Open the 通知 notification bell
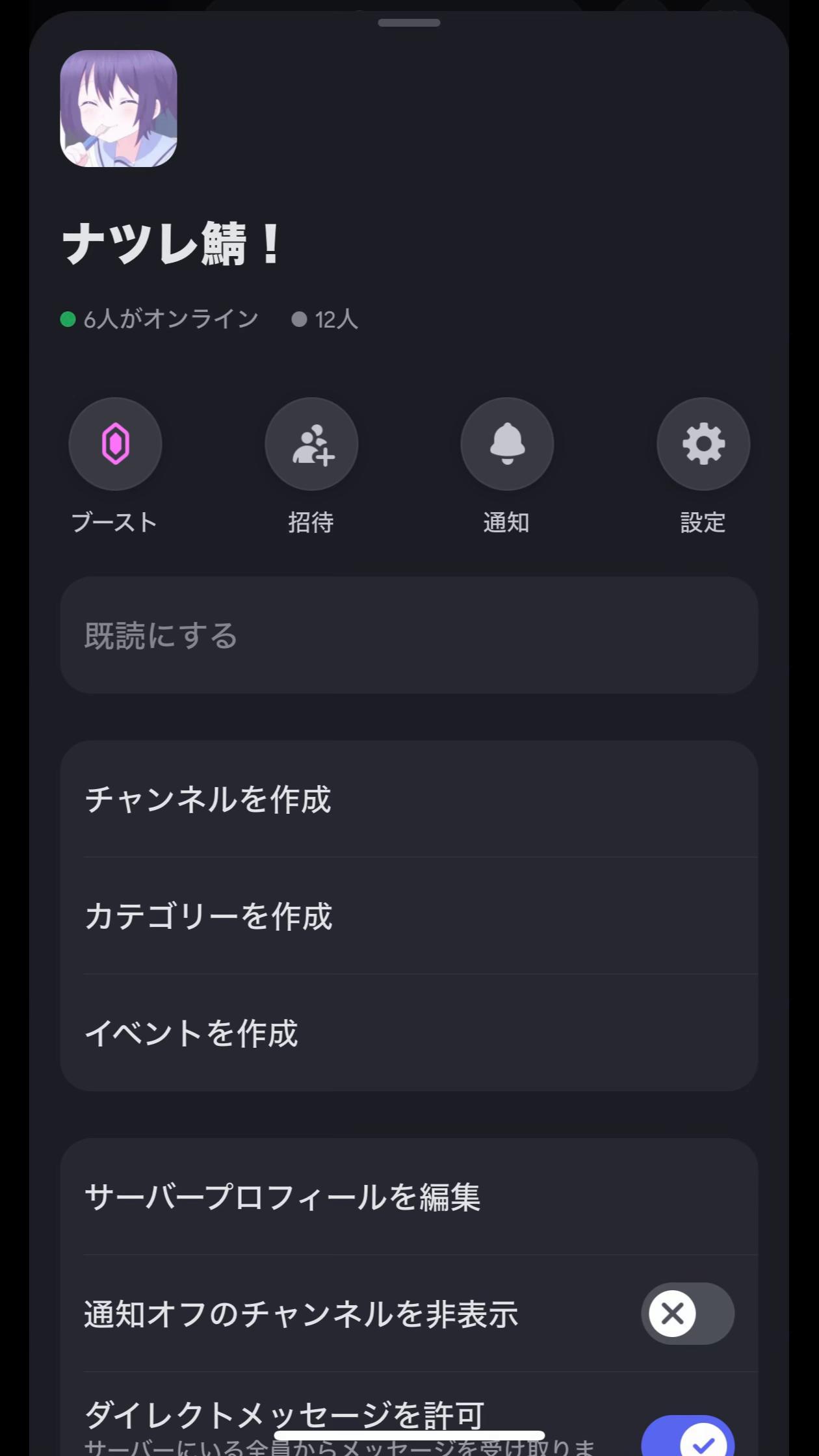Image resolution: width=819 pixels, height=1456 pixels. (507, 444)
